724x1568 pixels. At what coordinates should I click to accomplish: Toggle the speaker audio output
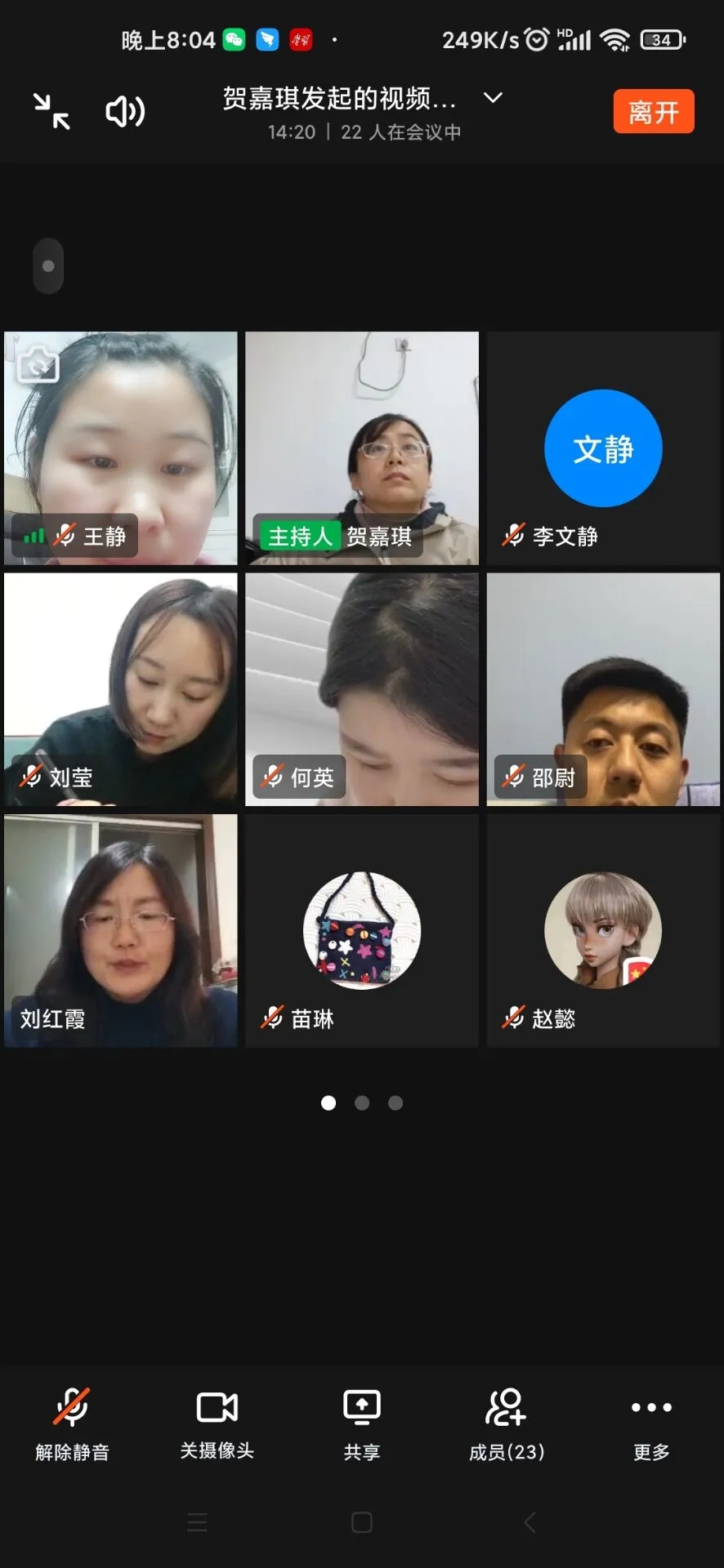pyautogui.click(x=126, y=111)
